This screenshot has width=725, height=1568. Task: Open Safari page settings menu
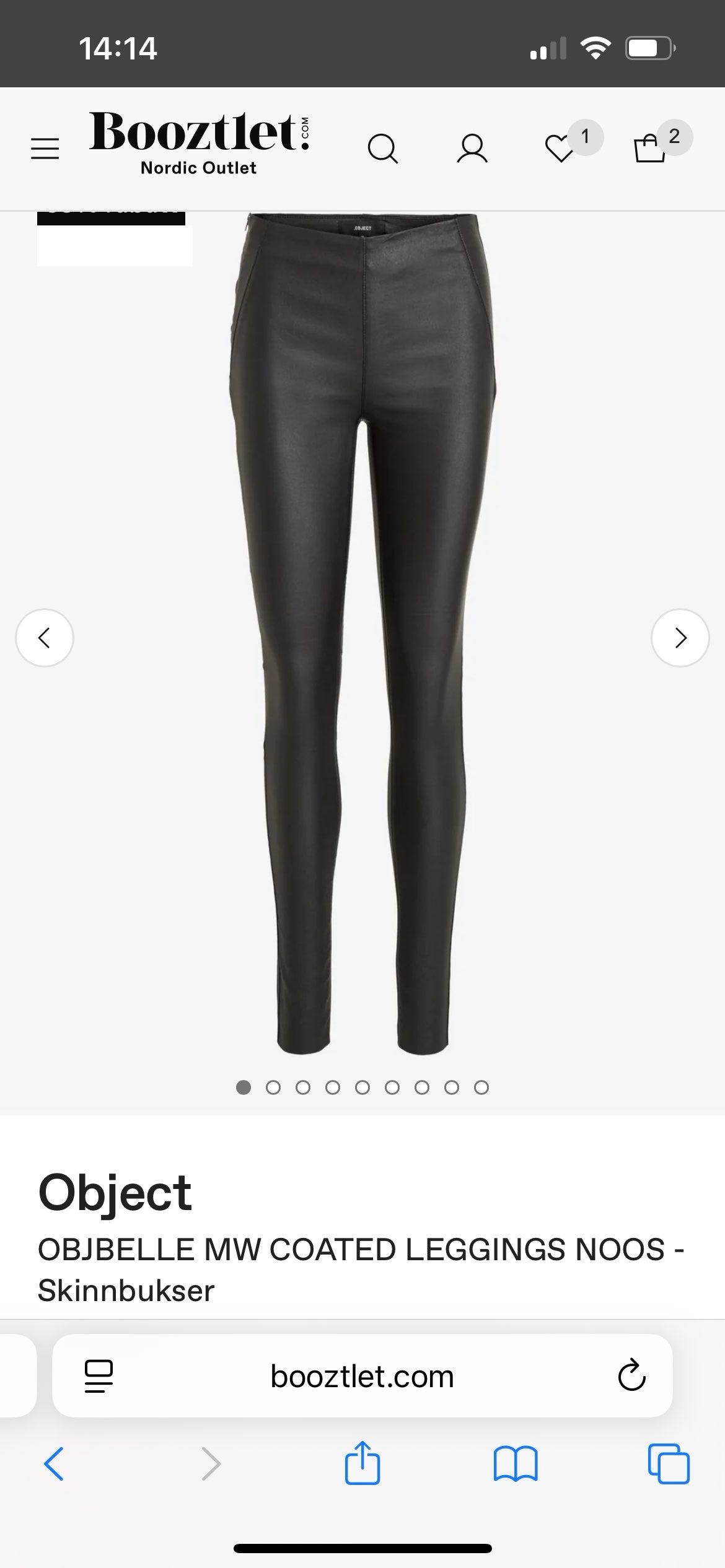pyautogui.click(x=99, y=1377)
